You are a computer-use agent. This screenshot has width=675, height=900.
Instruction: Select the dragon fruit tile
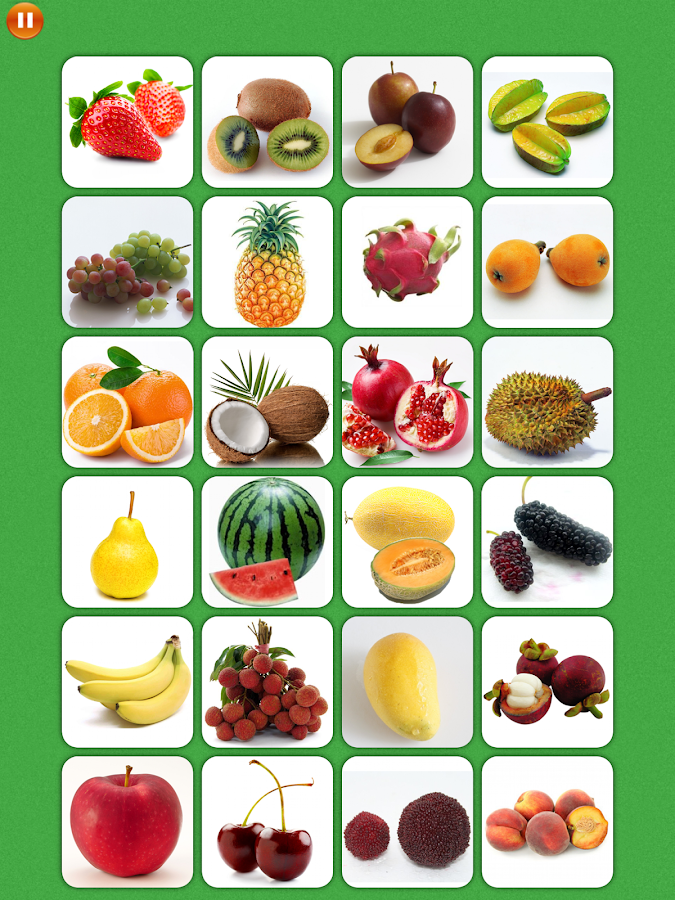pos(407,262)
